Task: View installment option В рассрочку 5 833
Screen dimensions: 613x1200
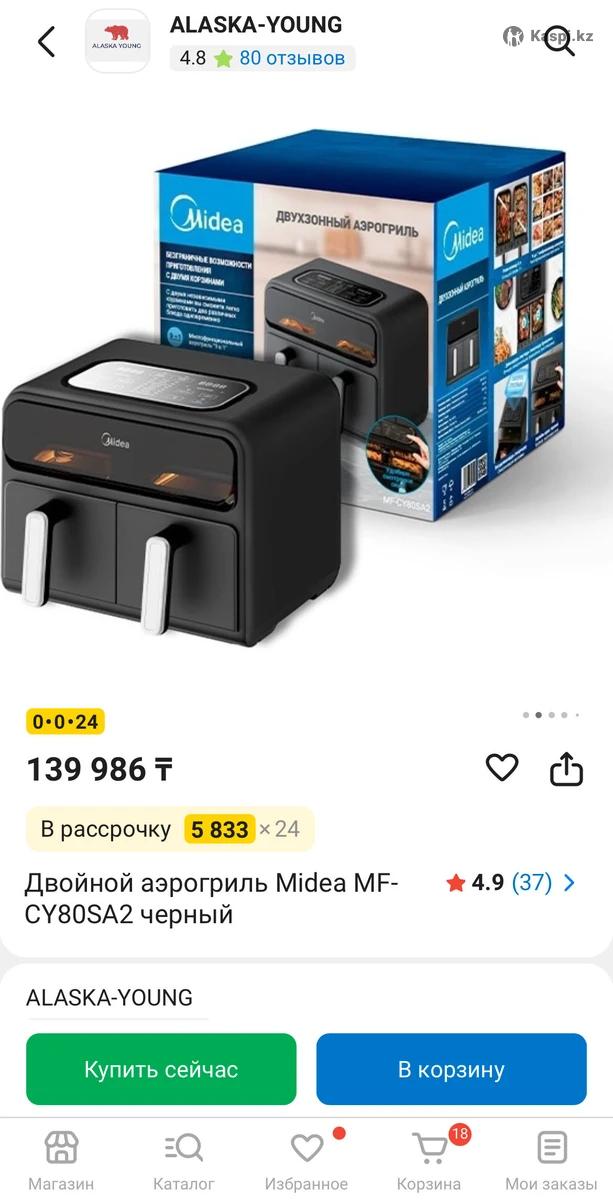Action: click(x=170, y=829)
